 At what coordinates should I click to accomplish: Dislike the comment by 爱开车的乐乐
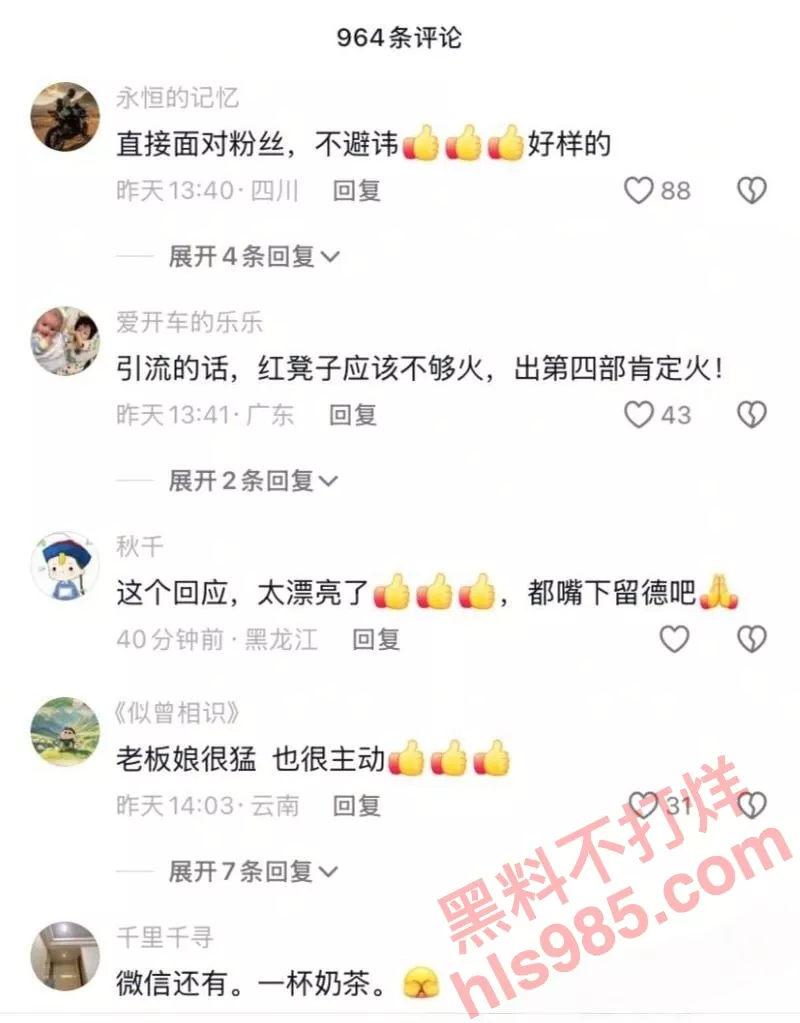pos(751,414)
